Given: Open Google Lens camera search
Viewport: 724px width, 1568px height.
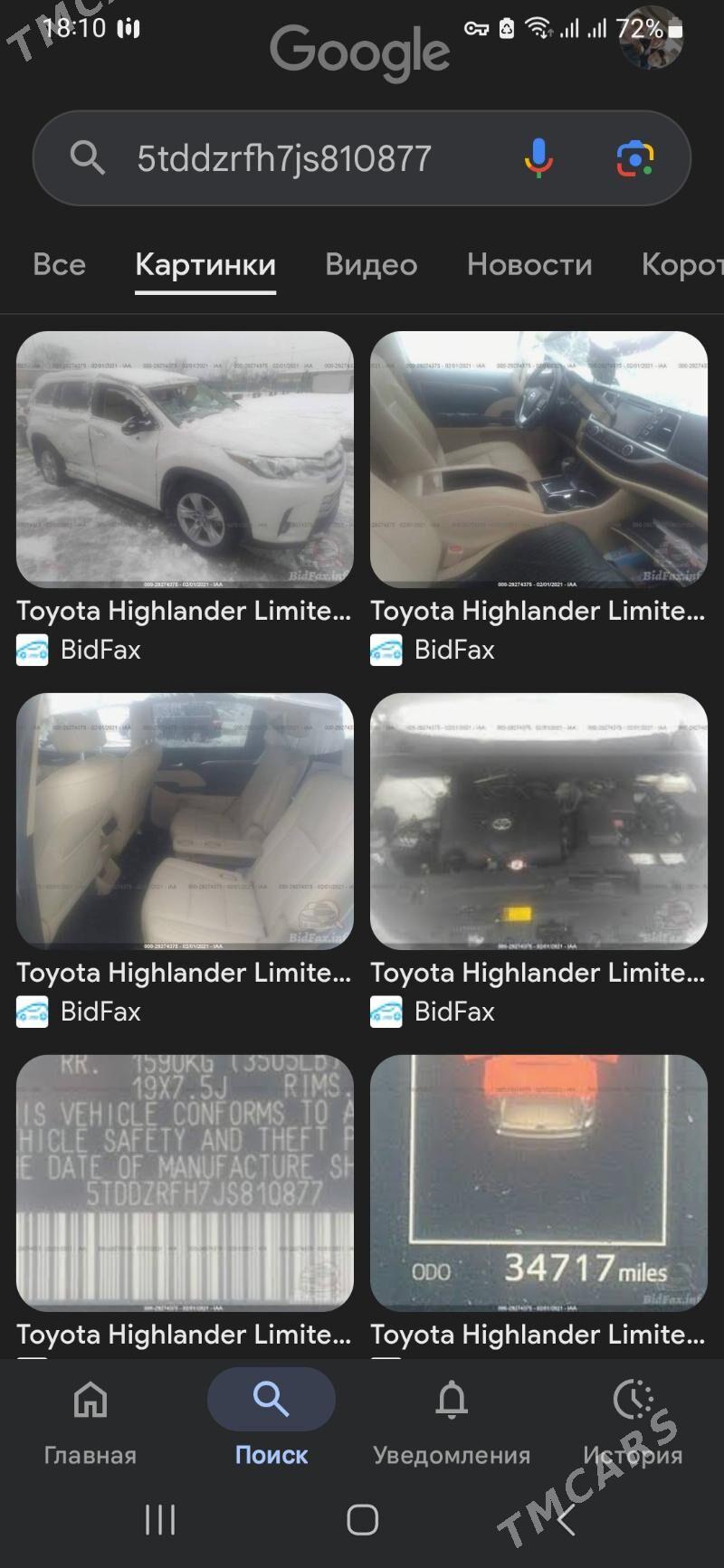Looking at the screenshot, I should click(635, 158).
